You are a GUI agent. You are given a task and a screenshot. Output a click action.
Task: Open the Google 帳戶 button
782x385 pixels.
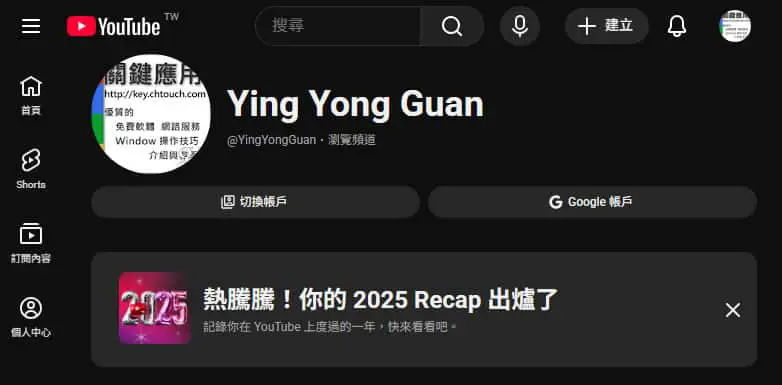592,202
